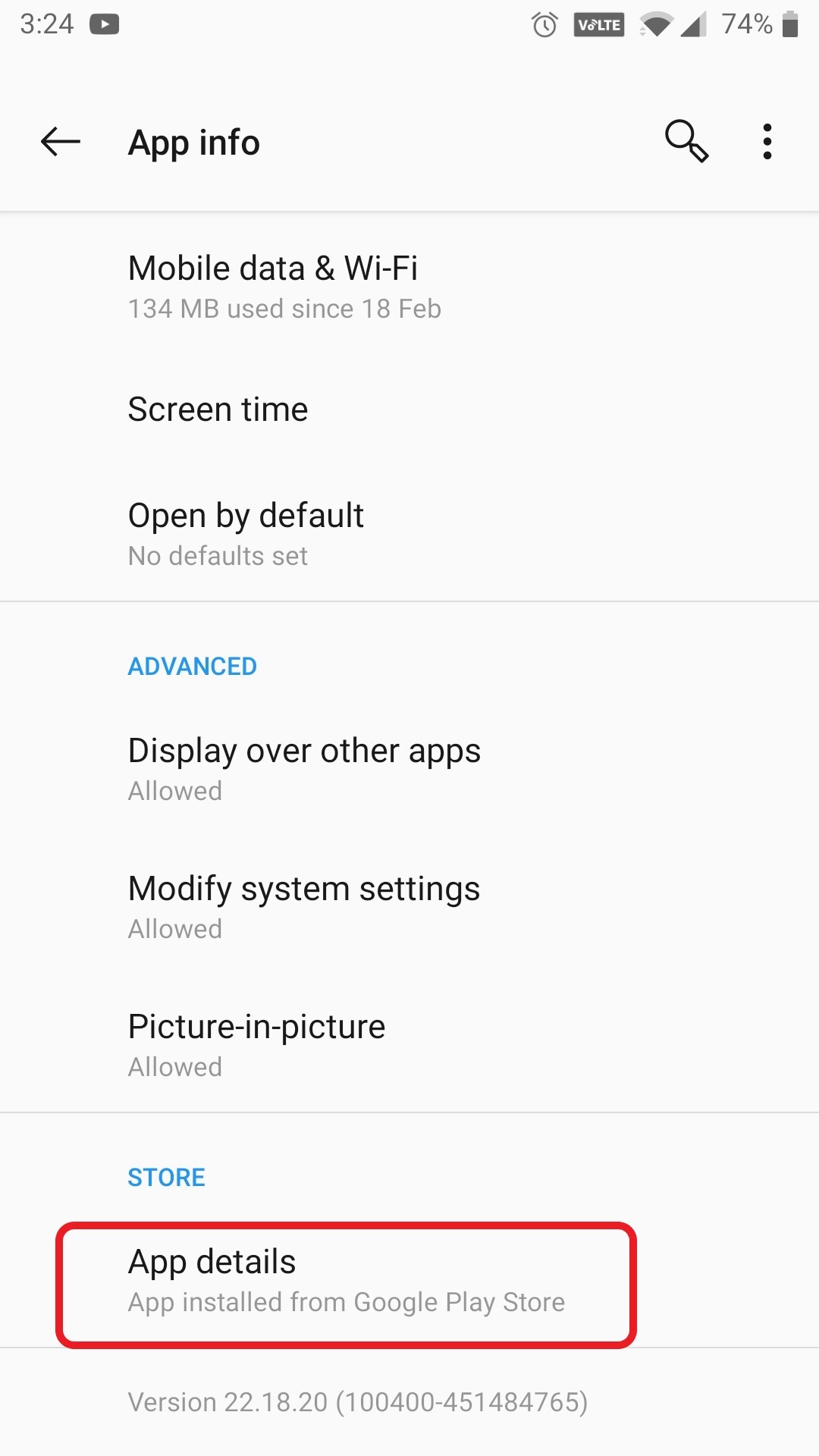Tap the YouTube icon in status bar
Screen dimensions: 819x1456
(x=105, y=24)
